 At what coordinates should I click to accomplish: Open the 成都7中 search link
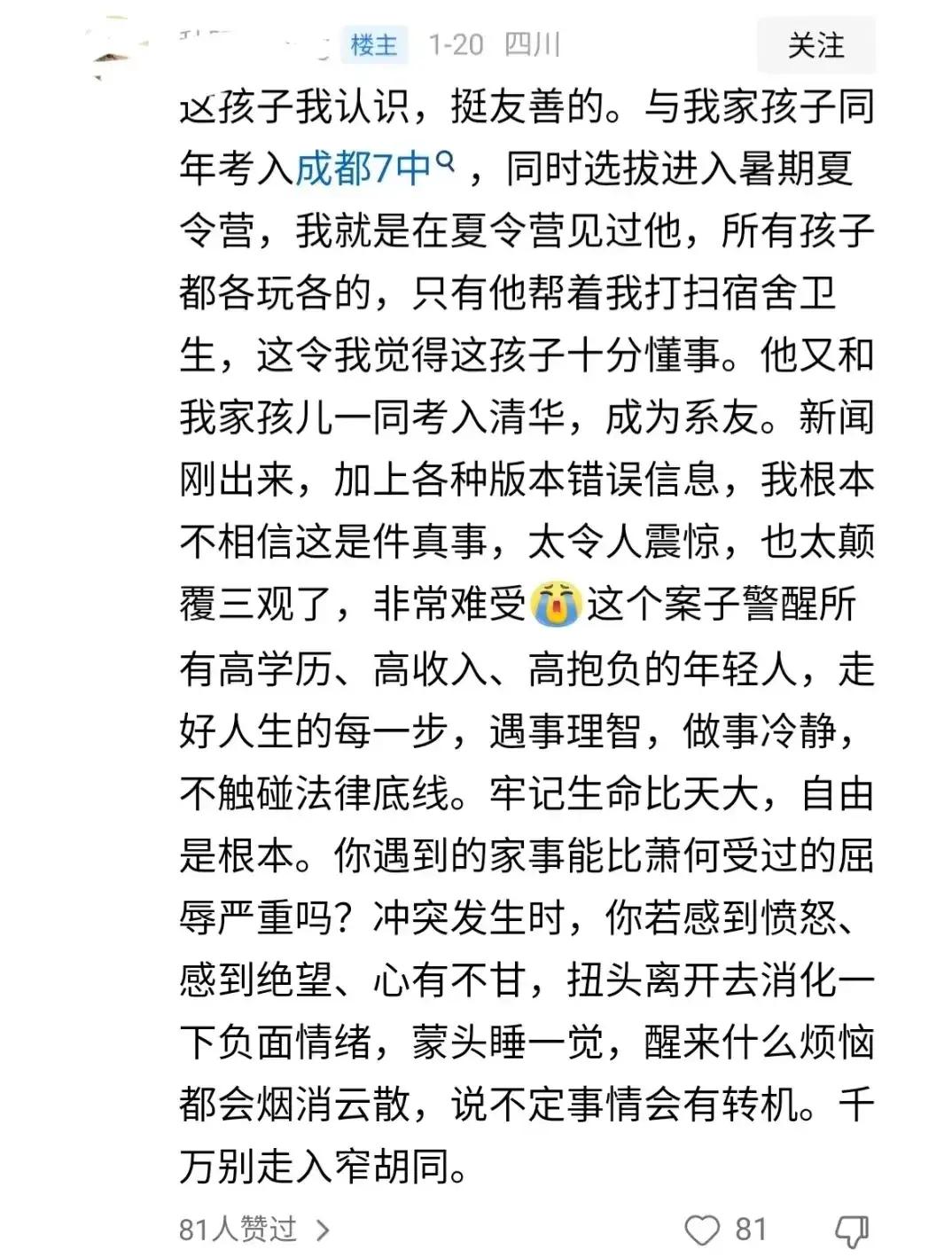pos(372,168)
